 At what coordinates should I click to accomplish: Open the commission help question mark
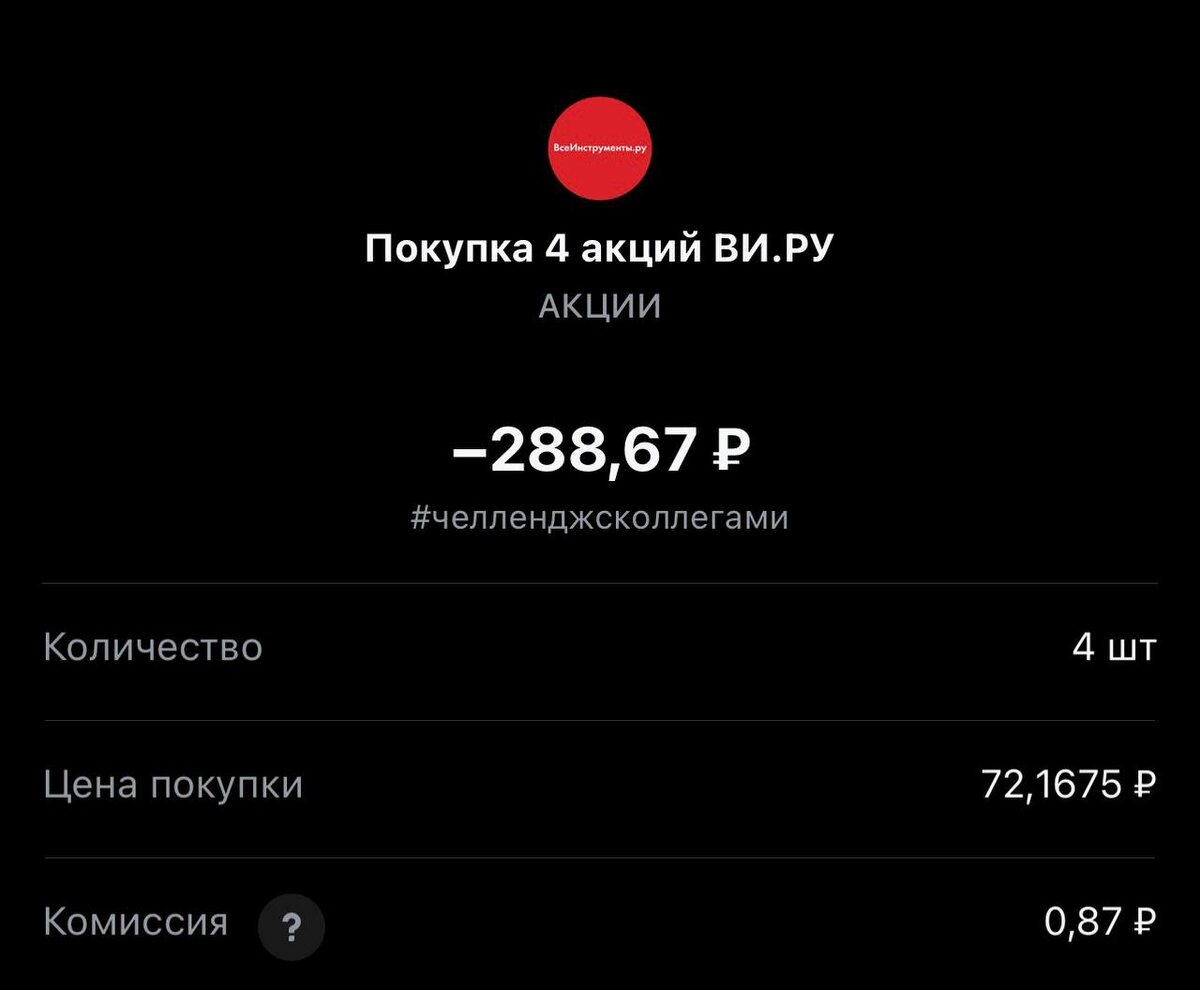[x=291, y=929]
